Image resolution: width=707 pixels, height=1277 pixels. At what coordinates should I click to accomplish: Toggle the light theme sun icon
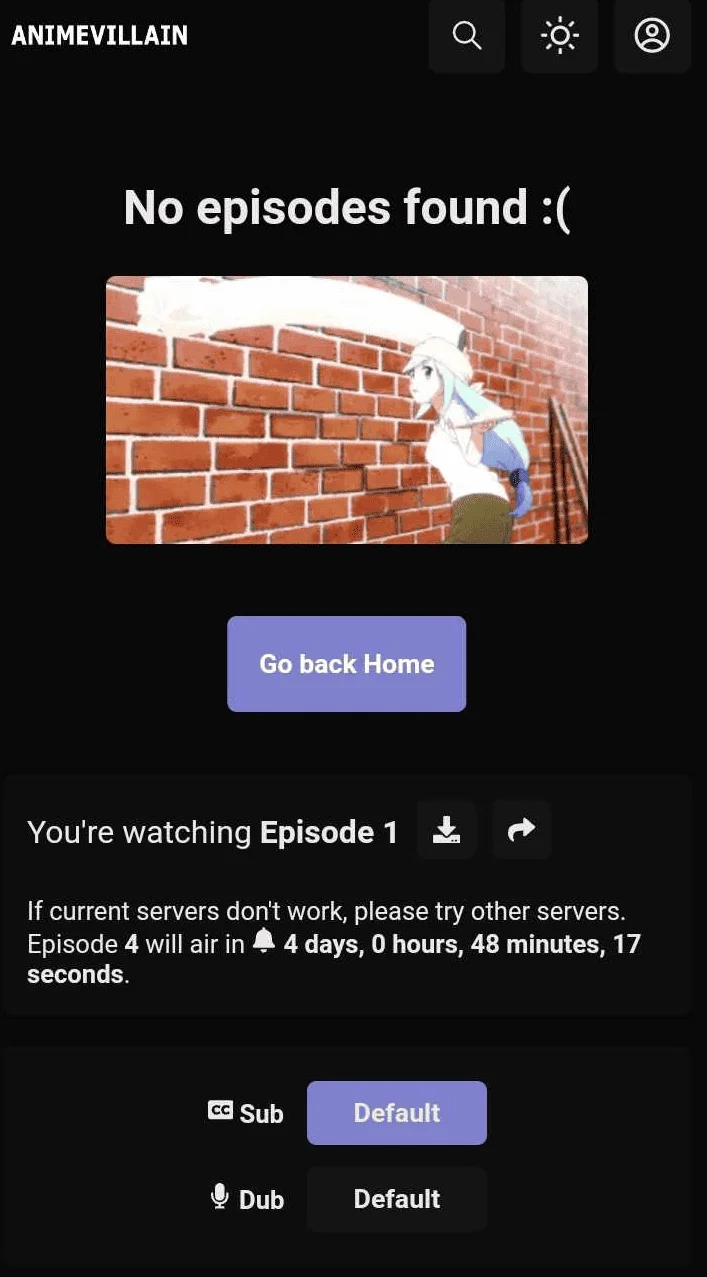tap(560, 36)
